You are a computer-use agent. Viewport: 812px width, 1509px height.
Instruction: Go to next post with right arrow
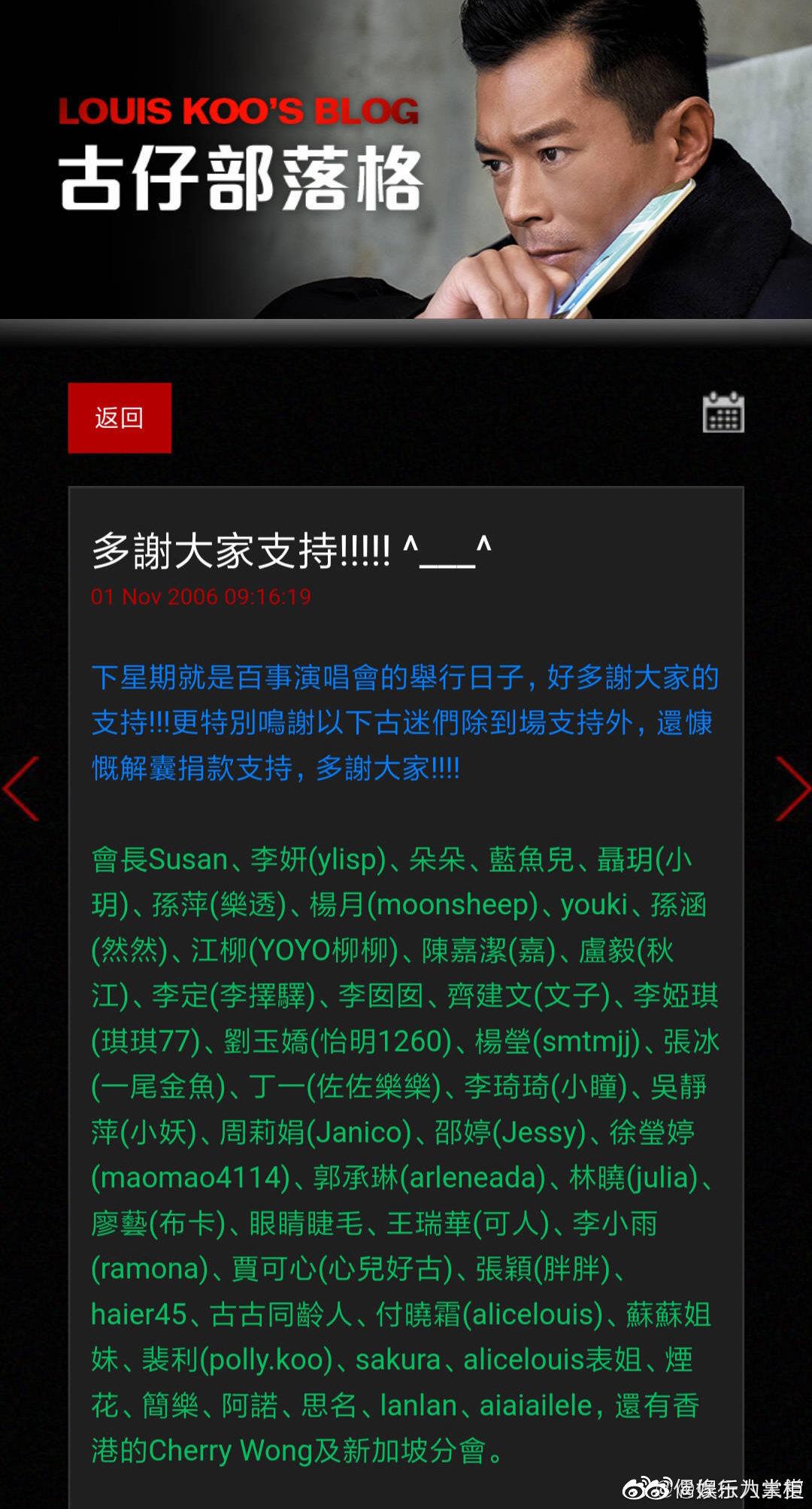[x=792, y=788]
